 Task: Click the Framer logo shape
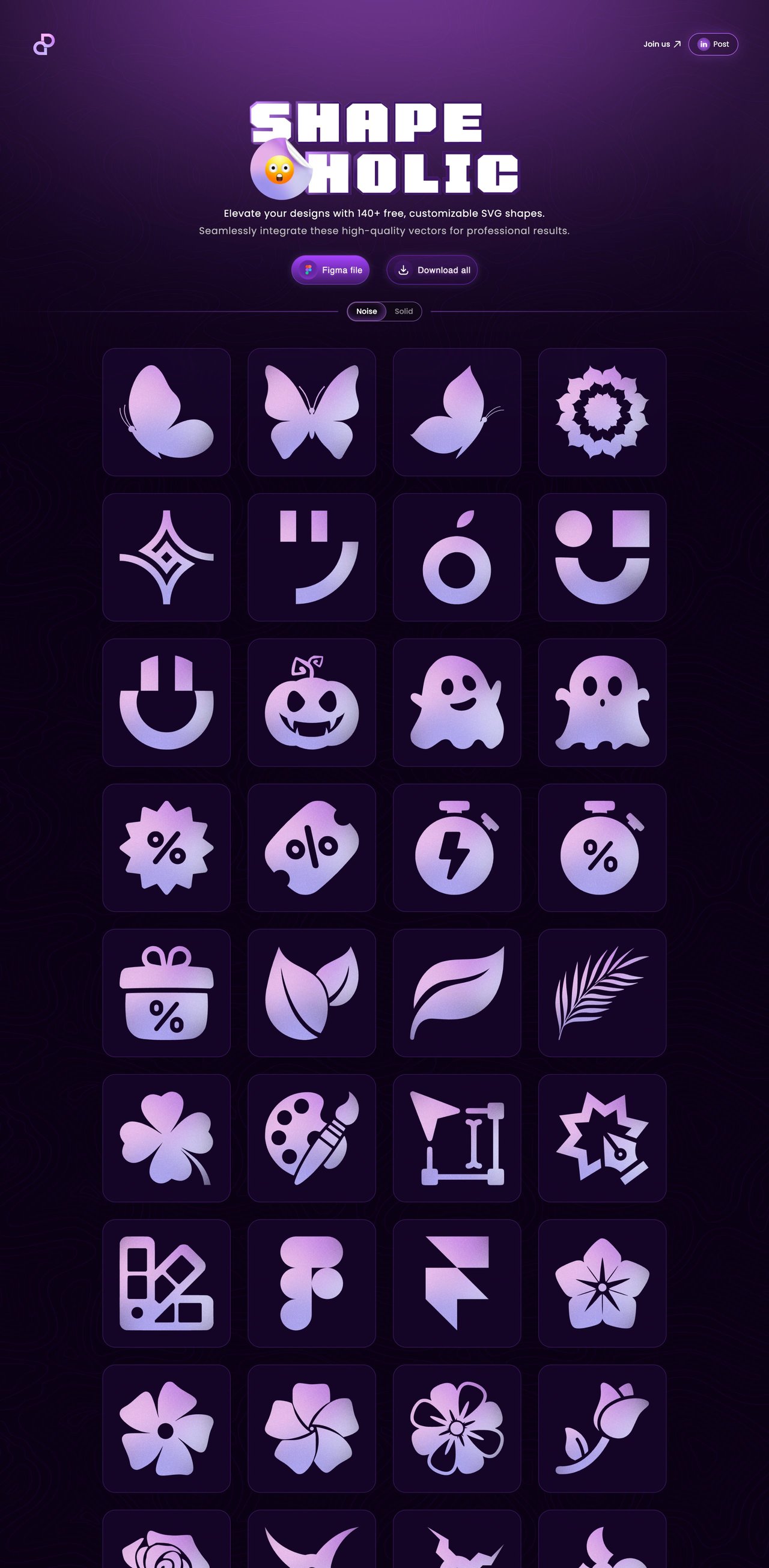[457, 1283]
